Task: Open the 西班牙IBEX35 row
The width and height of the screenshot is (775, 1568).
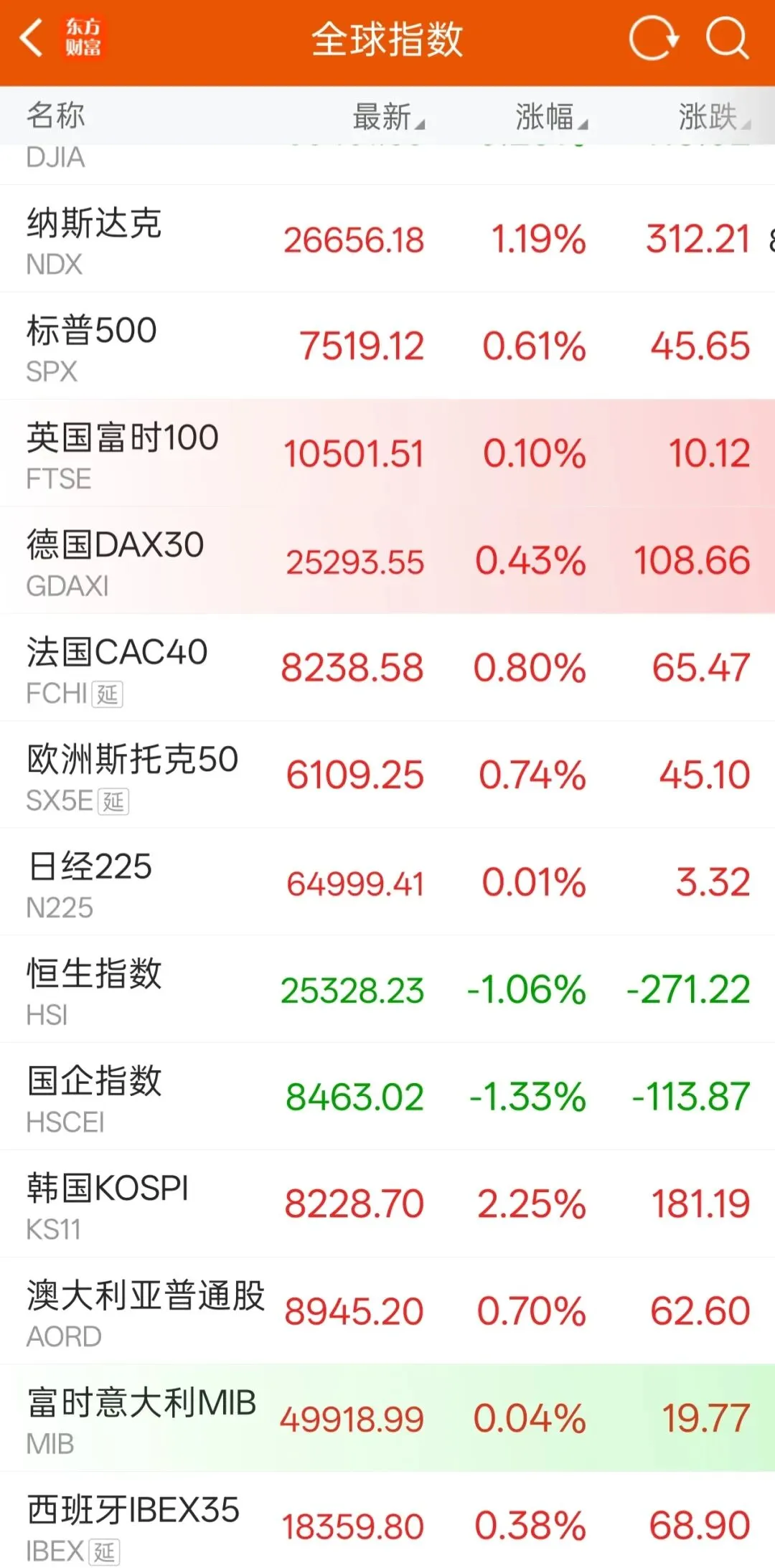Action: (x=387, y=1520)
